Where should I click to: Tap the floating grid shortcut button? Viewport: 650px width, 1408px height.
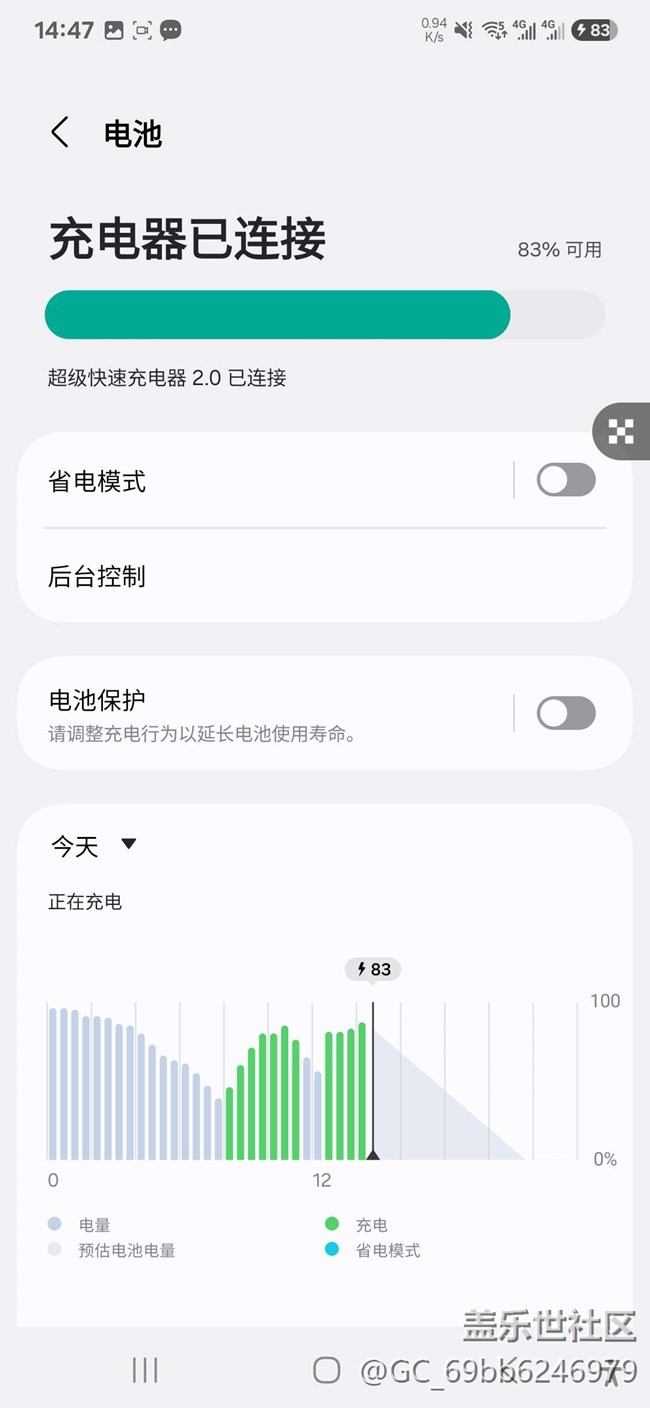[x=621, y=432]
